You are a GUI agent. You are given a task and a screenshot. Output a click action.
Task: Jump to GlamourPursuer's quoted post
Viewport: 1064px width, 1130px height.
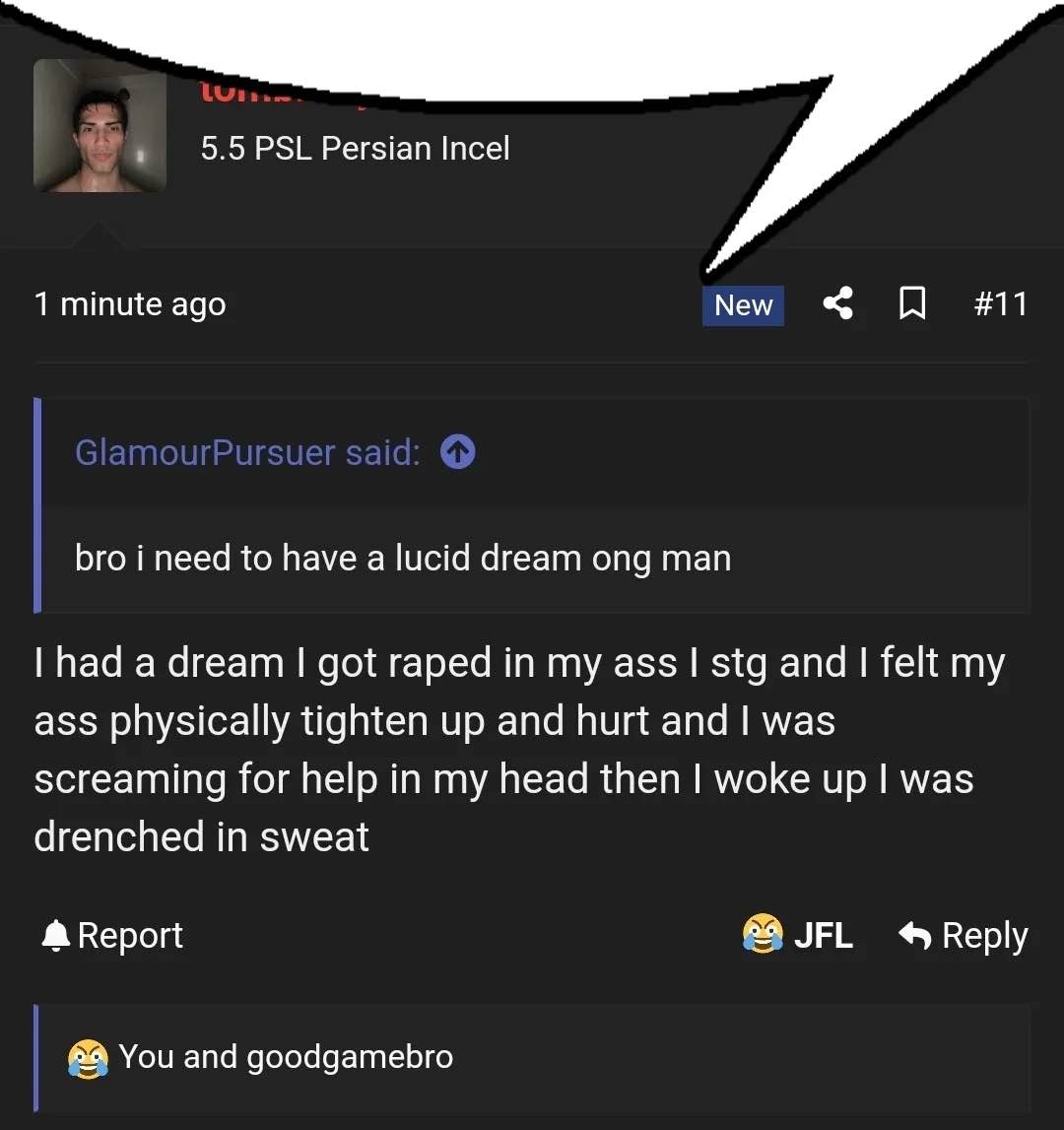coord(458,452)
